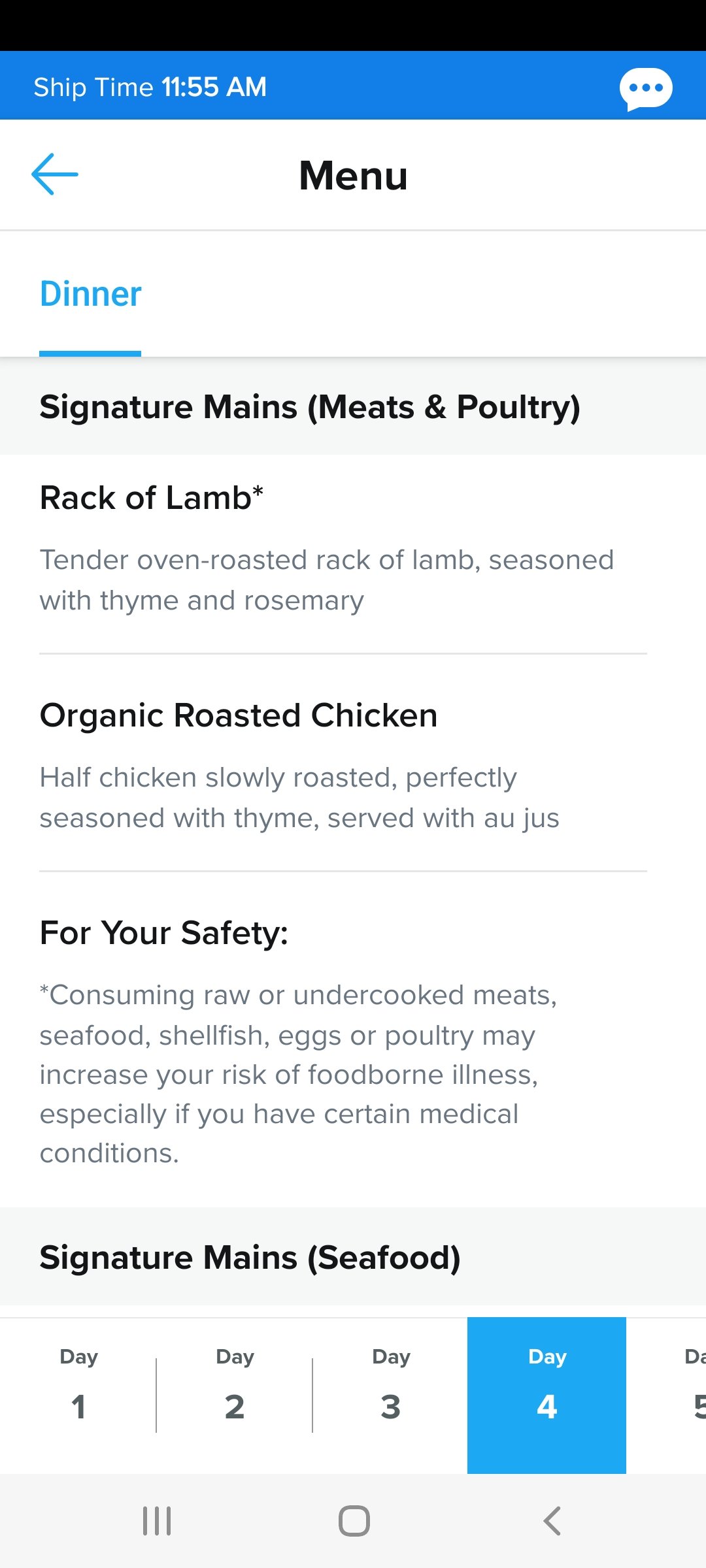Open the chat bubble icon
The image size is (706, 1568).
(646, 88)
